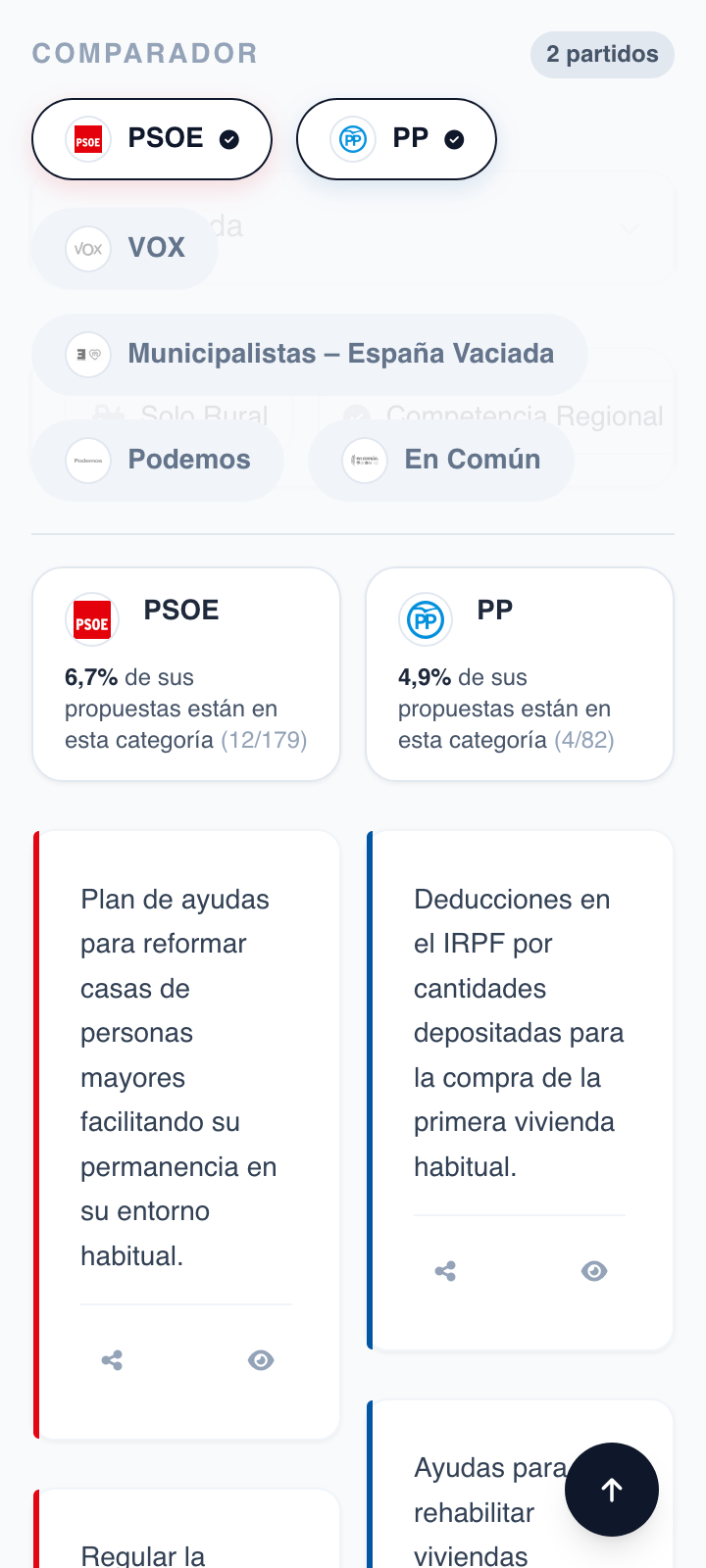
Task: Add VOX to the comparison
Action: pos(126,248)
